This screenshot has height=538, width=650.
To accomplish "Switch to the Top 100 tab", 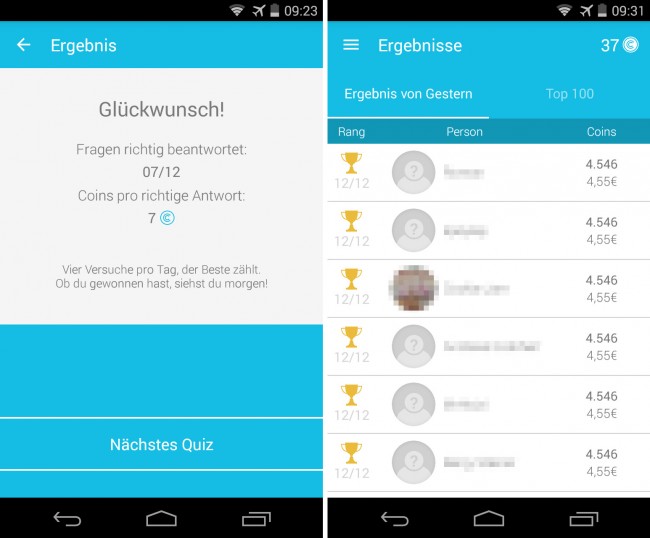I will [569, 94].
